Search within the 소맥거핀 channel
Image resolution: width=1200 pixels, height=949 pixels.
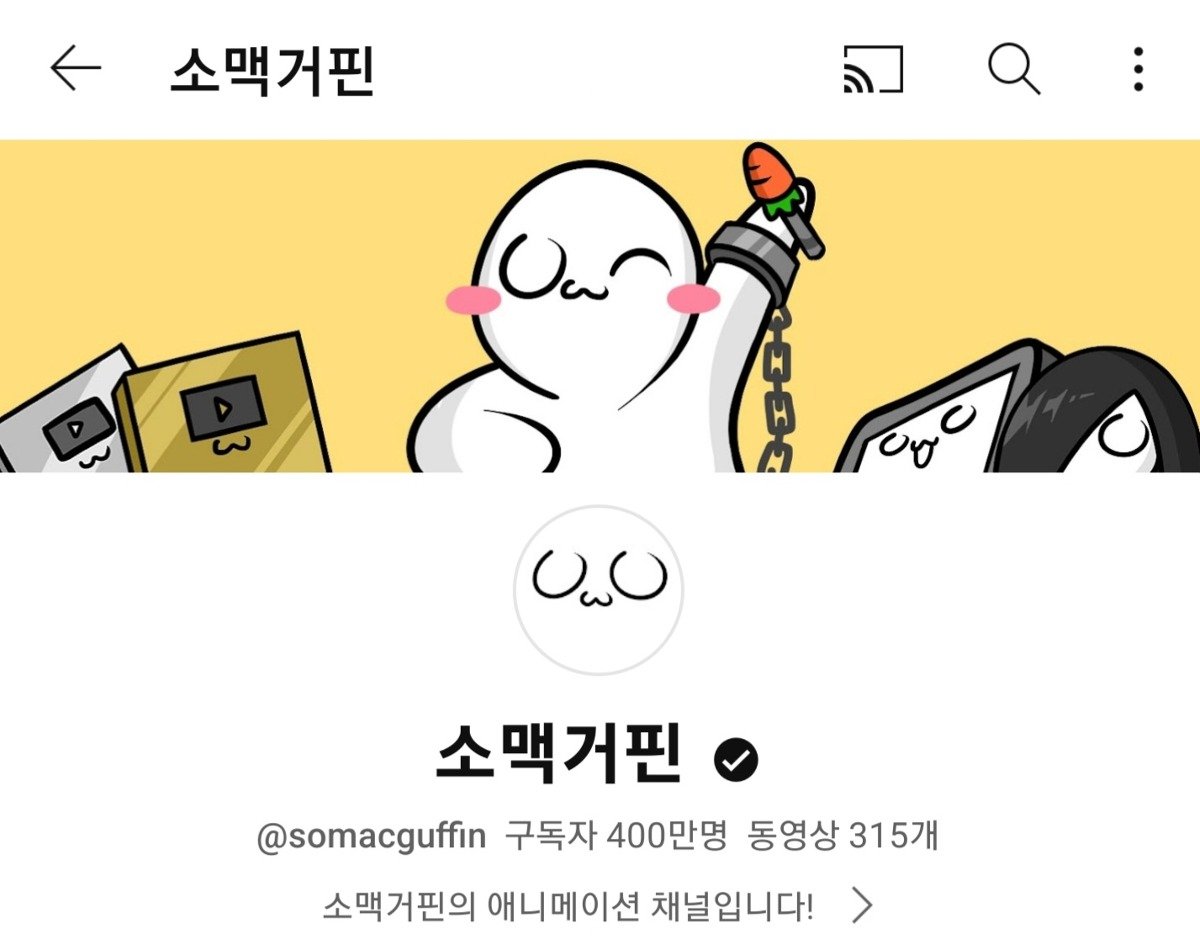(x=1013, y=70)
